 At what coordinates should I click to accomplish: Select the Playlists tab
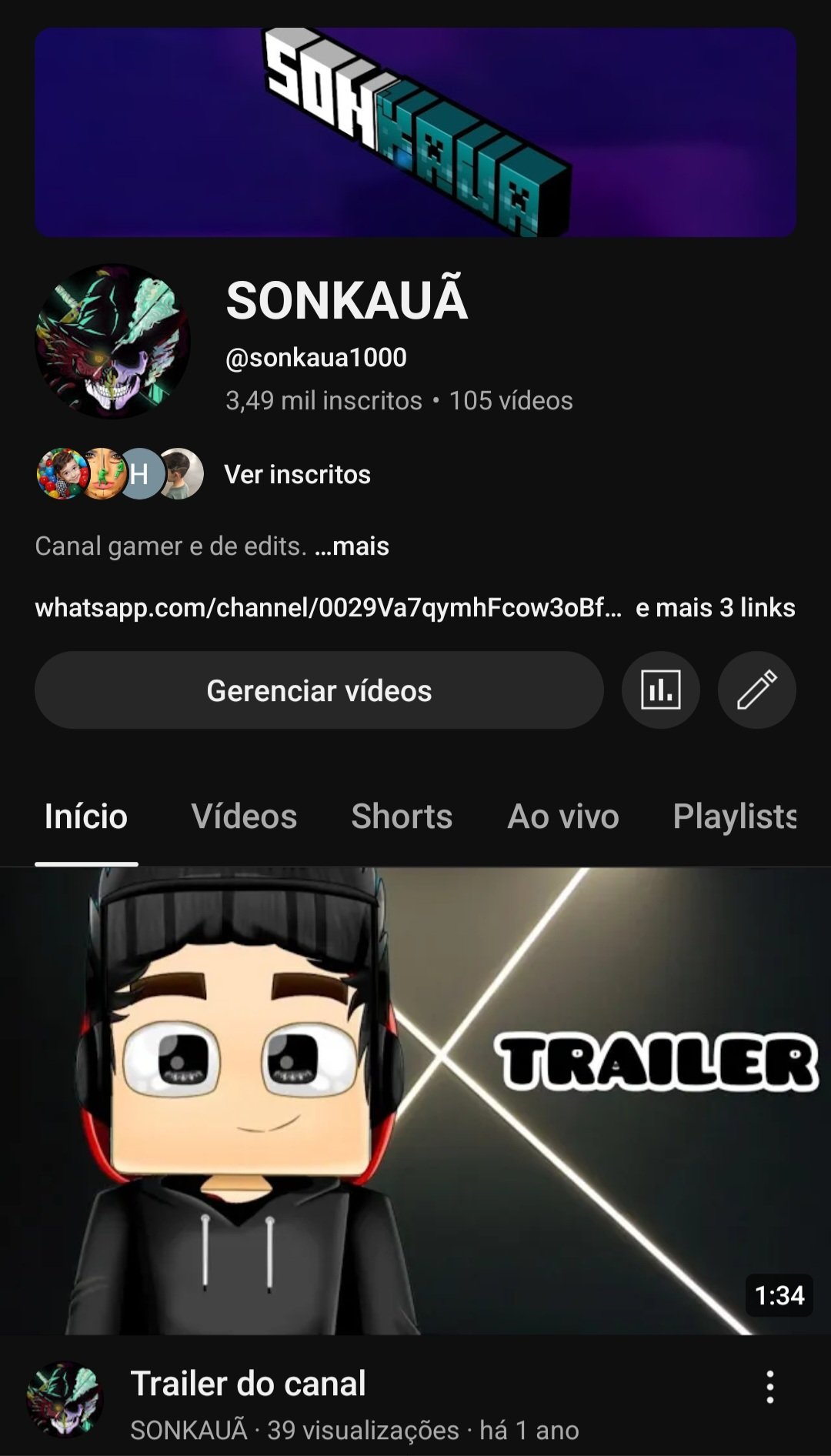(x=736, y=816)
